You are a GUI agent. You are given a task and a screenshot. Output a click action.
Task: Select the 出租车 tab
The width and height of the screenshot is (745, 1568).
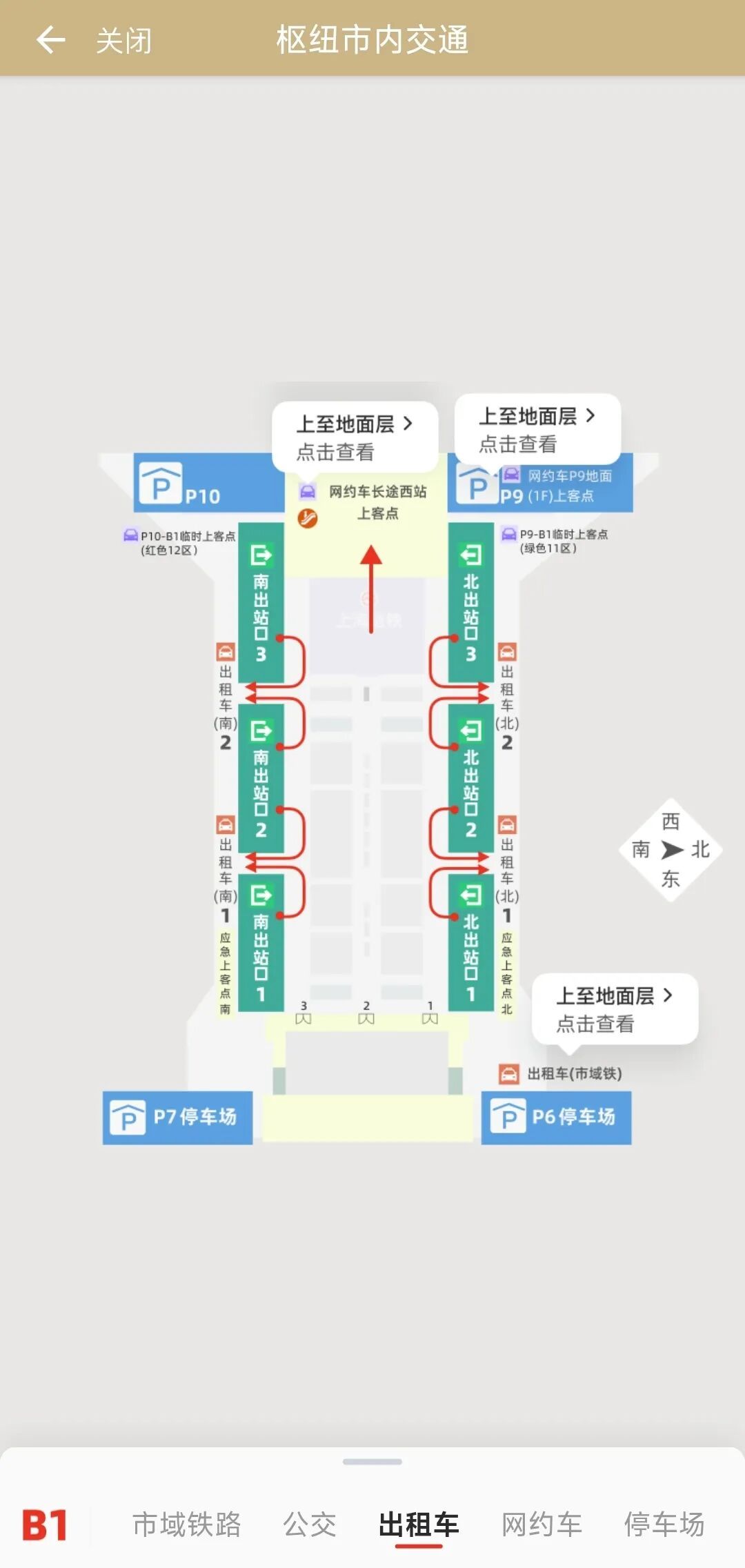[419, 1525]
